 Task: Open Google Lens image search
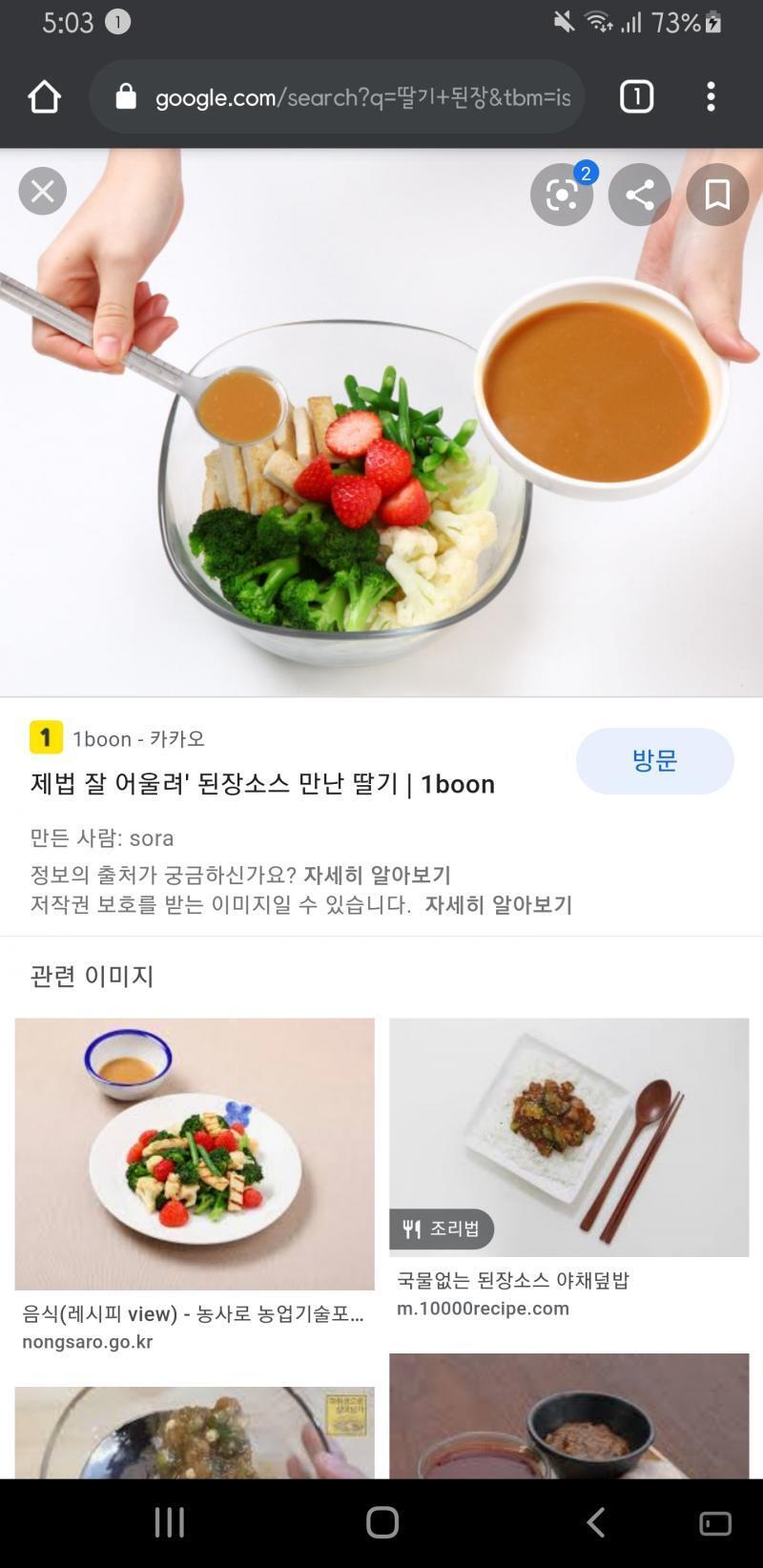click(562, 195)
